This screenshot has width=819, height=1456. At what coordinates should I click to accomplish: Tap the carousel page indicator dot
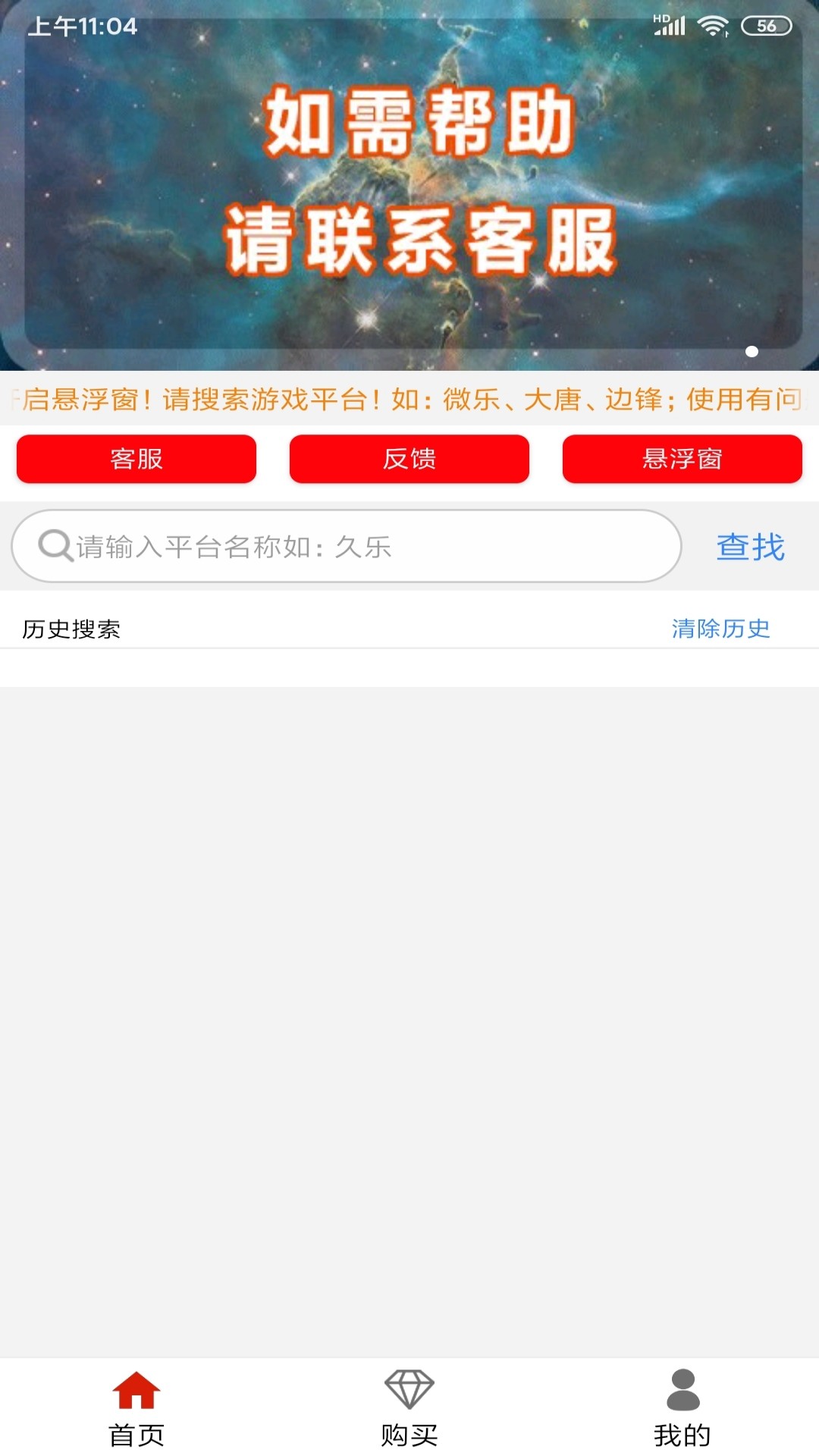(x=753, y=350)
